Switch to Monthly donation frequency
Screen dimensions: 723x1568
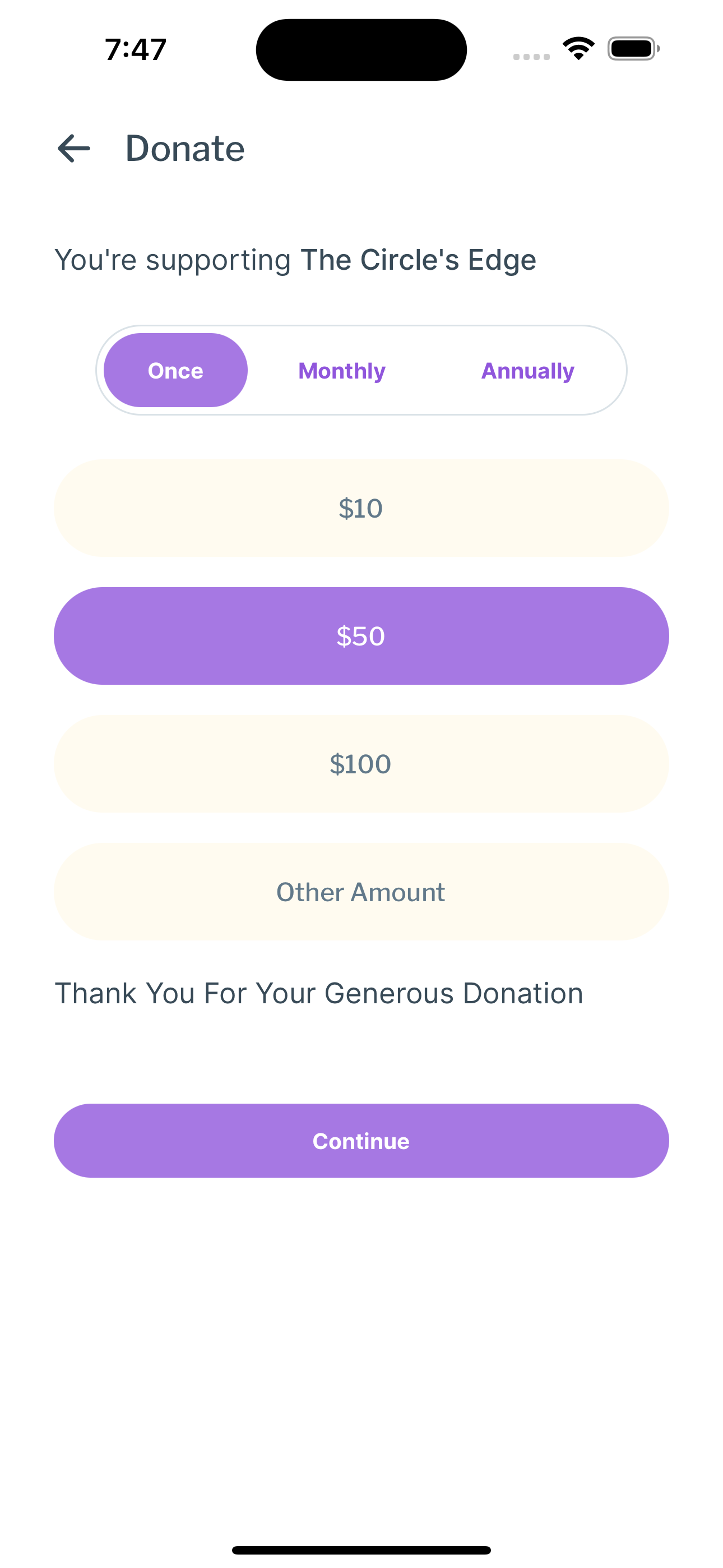click(x=341, y=370)
